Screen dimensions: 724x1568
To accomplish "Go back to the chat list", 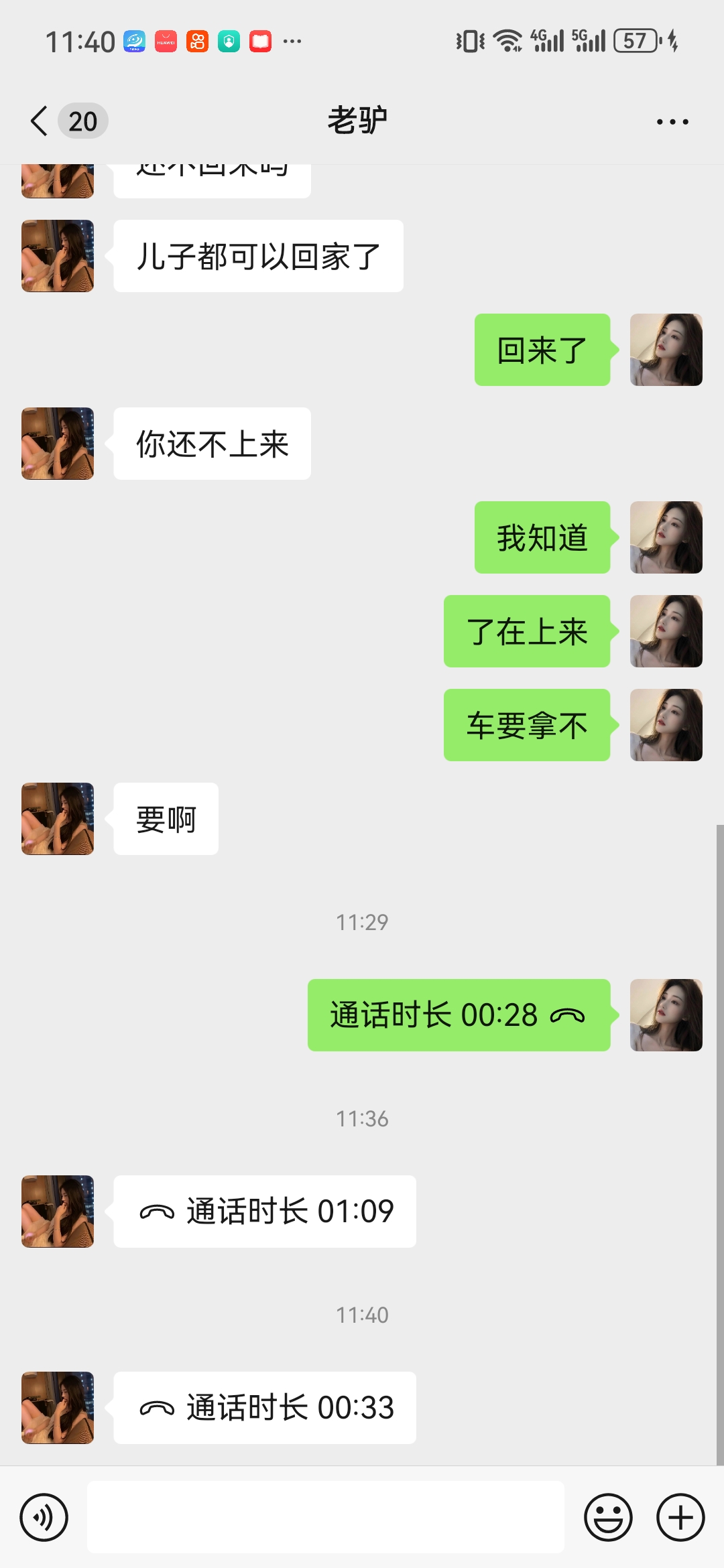I will click(x=40, y=121).
